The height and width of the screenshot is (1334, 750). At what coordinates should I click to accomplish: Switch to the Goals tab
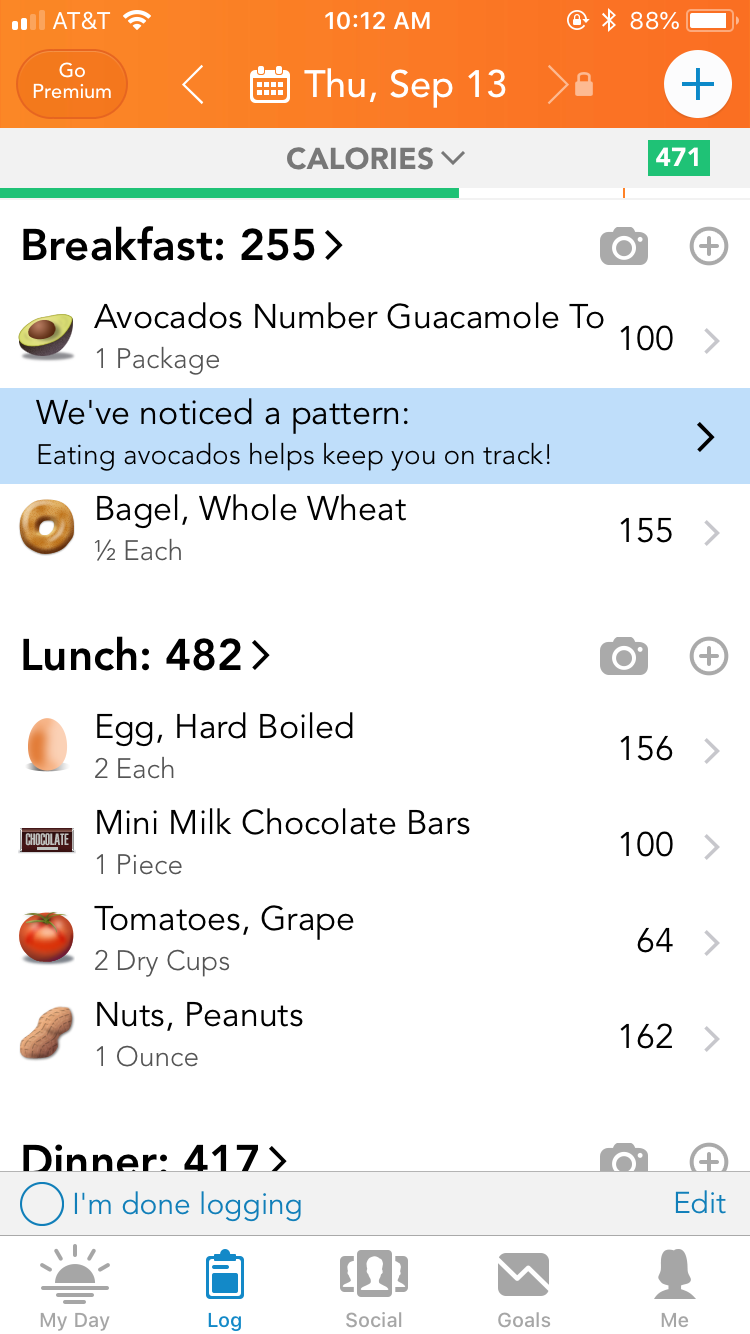pos(524,1285)
